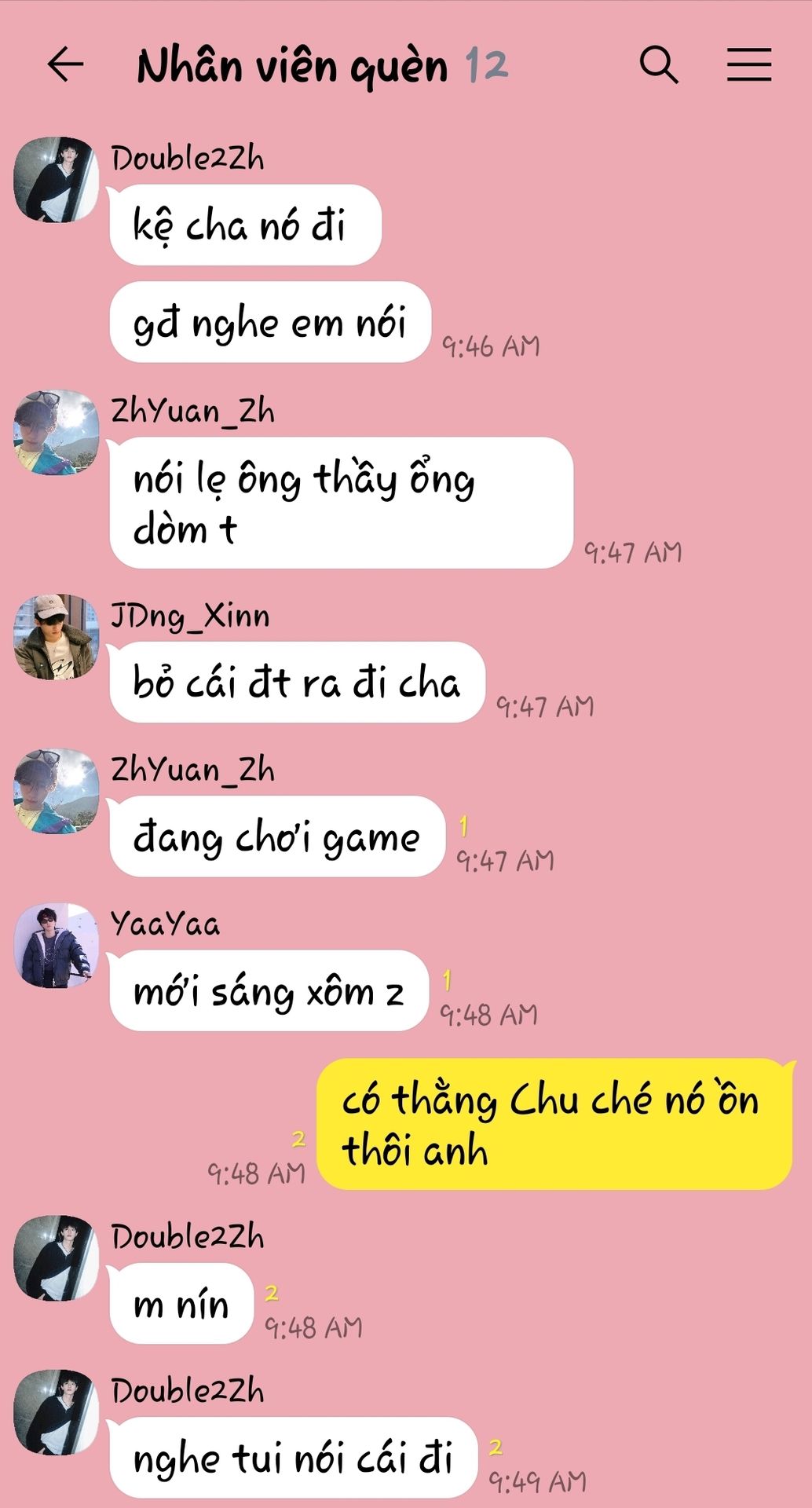Open JDng_Xinn's profile picture
Viewport: 812px width, 1508px height.
point(57,636)
